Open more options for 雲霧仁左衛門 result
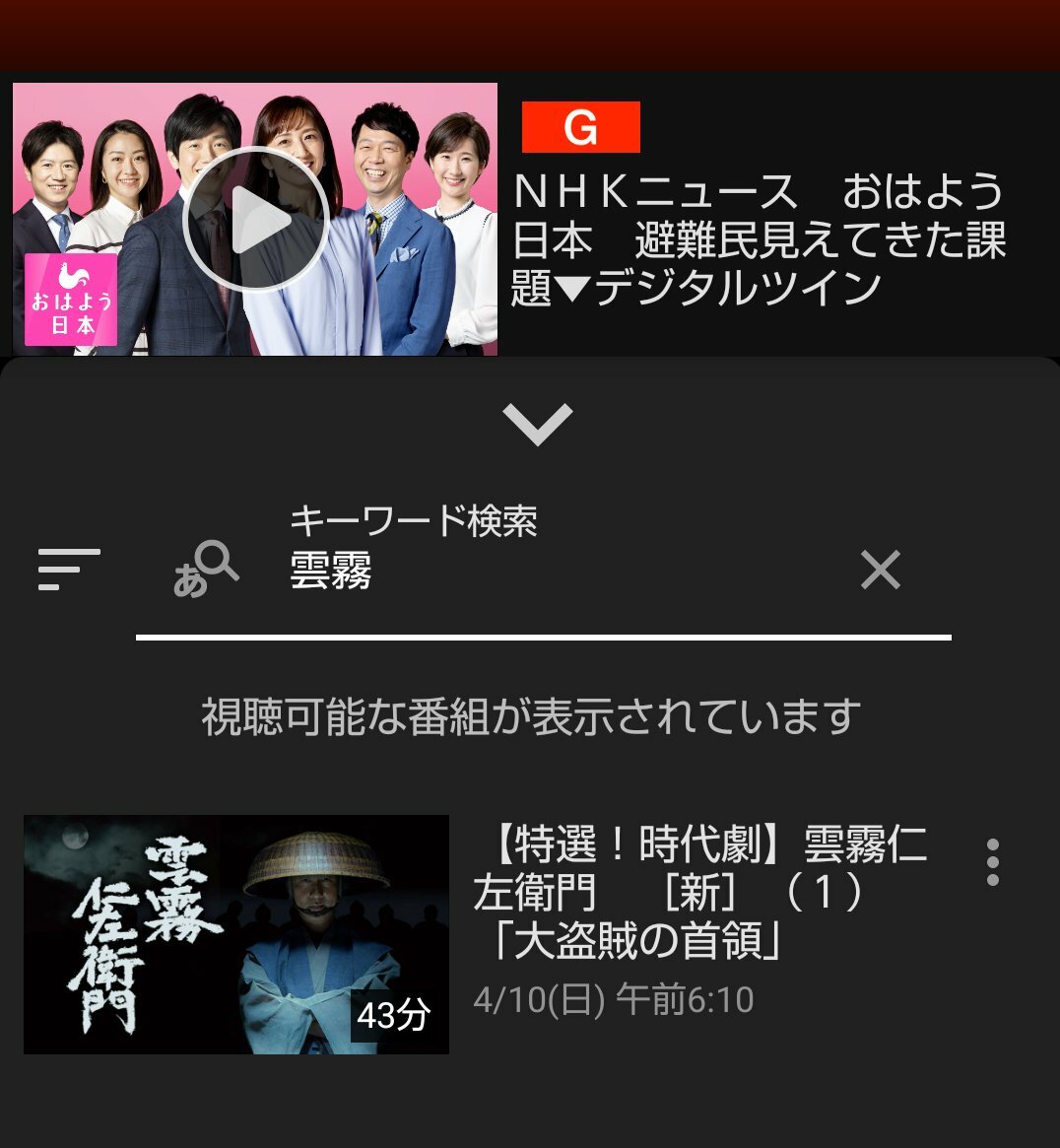1060x1148 pixels. (x=992, y=862)
